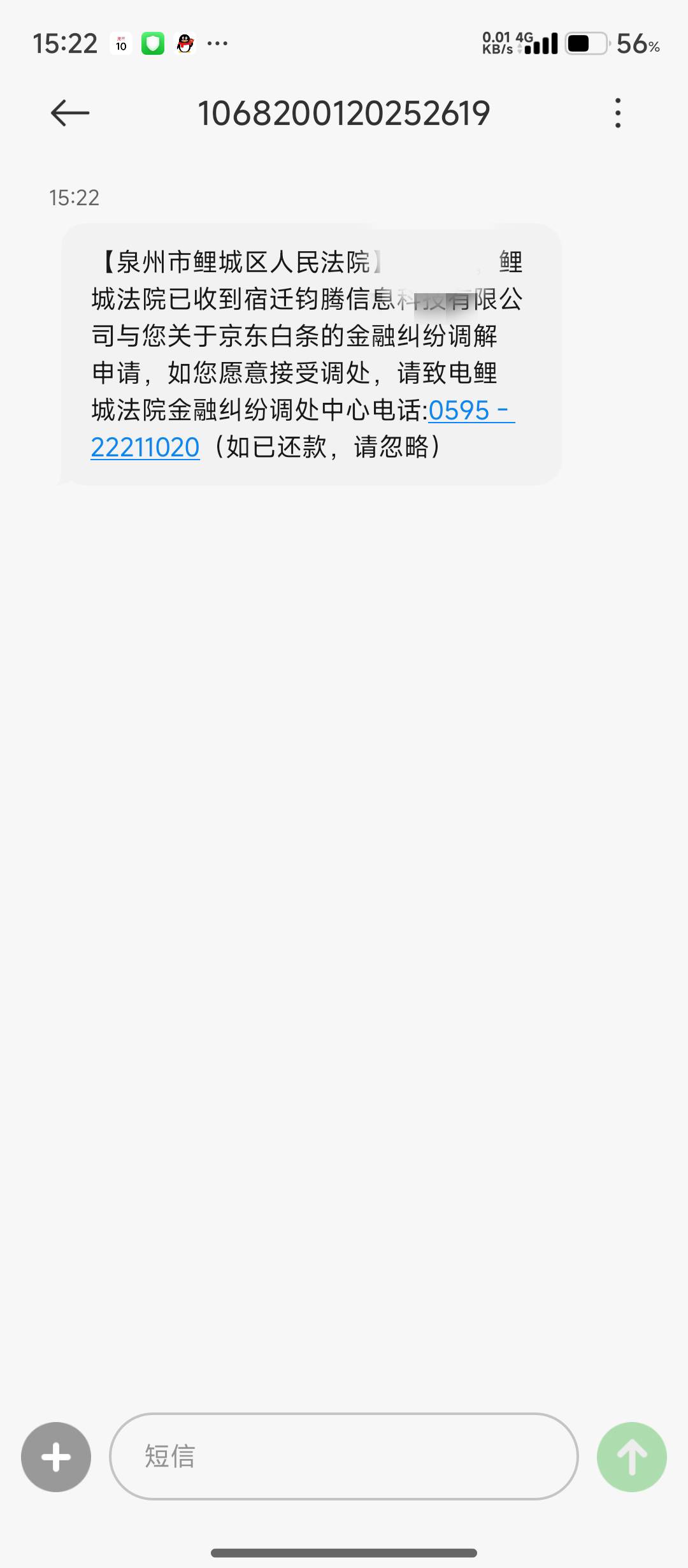Go back using the arrow icon

point(70,113)
